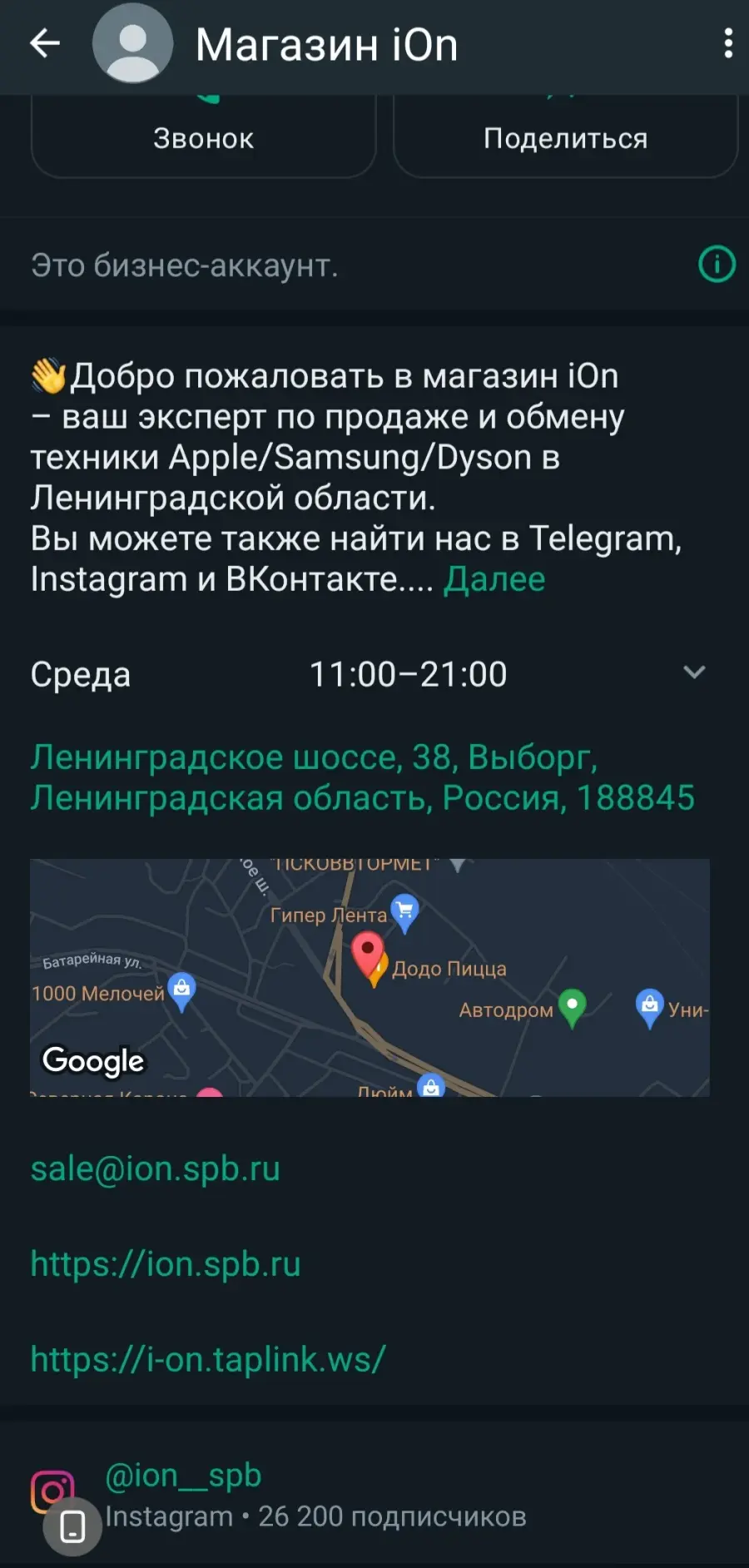Tap the Звонок call button
The height and width of the screenshot is (1568, 749).
[x=204, y=136]
